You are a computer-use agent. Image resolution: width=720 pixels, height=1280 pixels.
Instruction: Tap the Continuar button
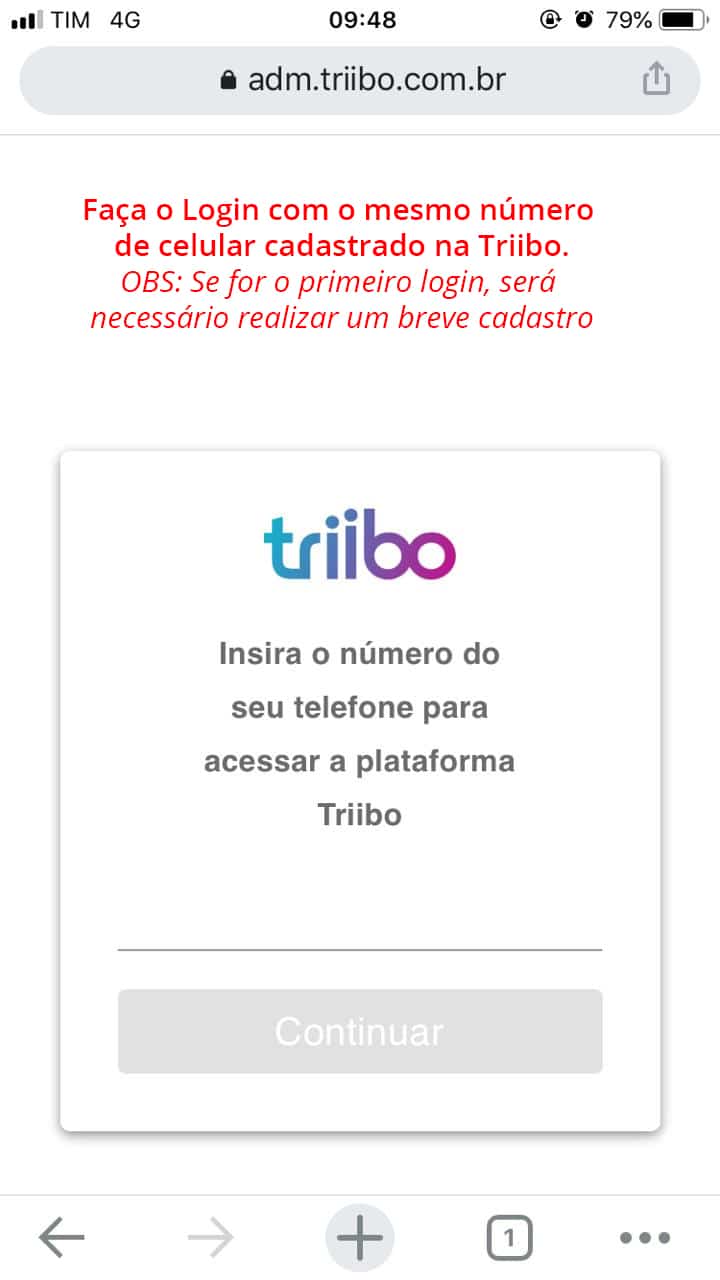click(x=360, y=1031)
